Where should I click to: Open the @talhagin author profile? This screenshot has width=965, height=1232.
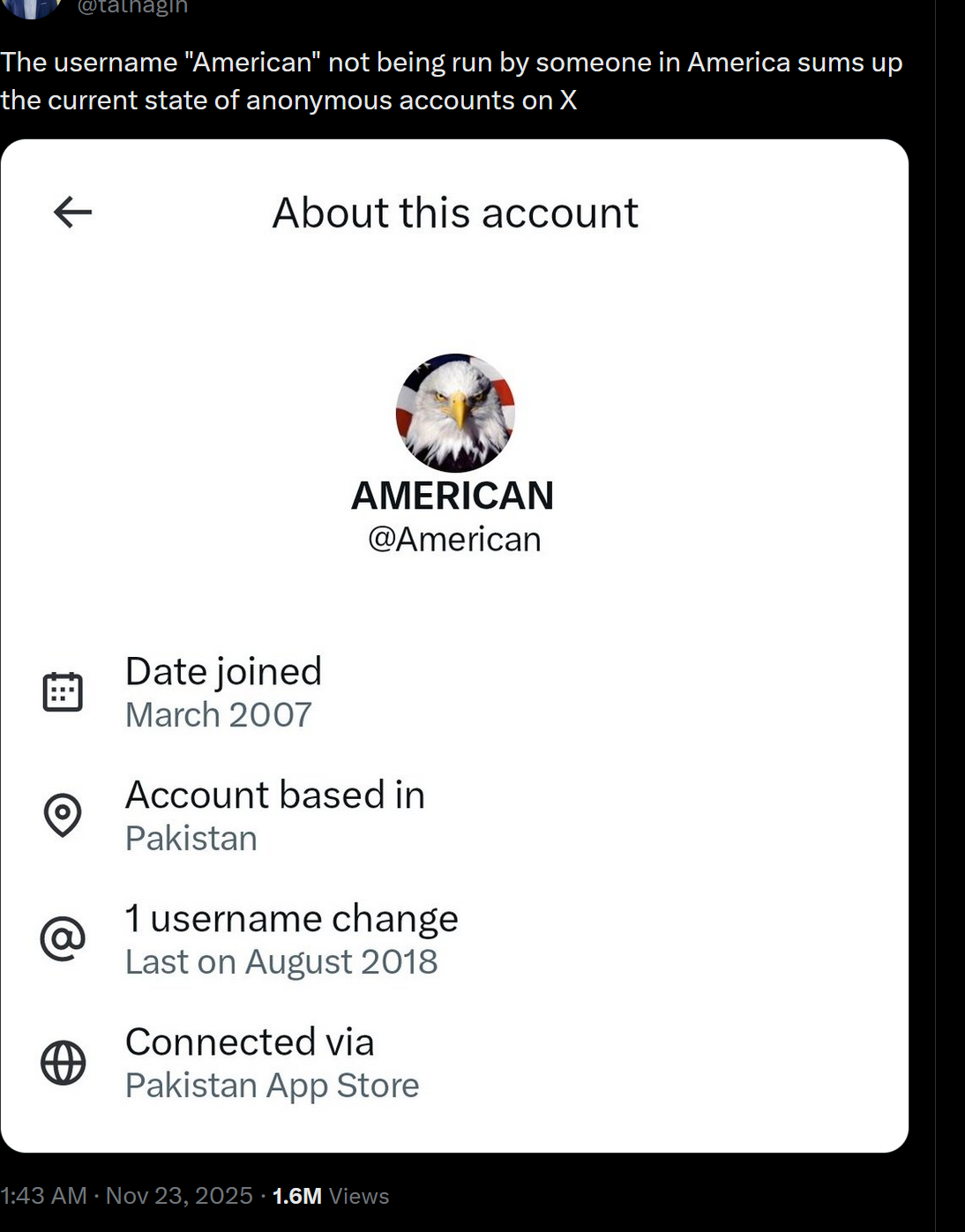[132, 8]
